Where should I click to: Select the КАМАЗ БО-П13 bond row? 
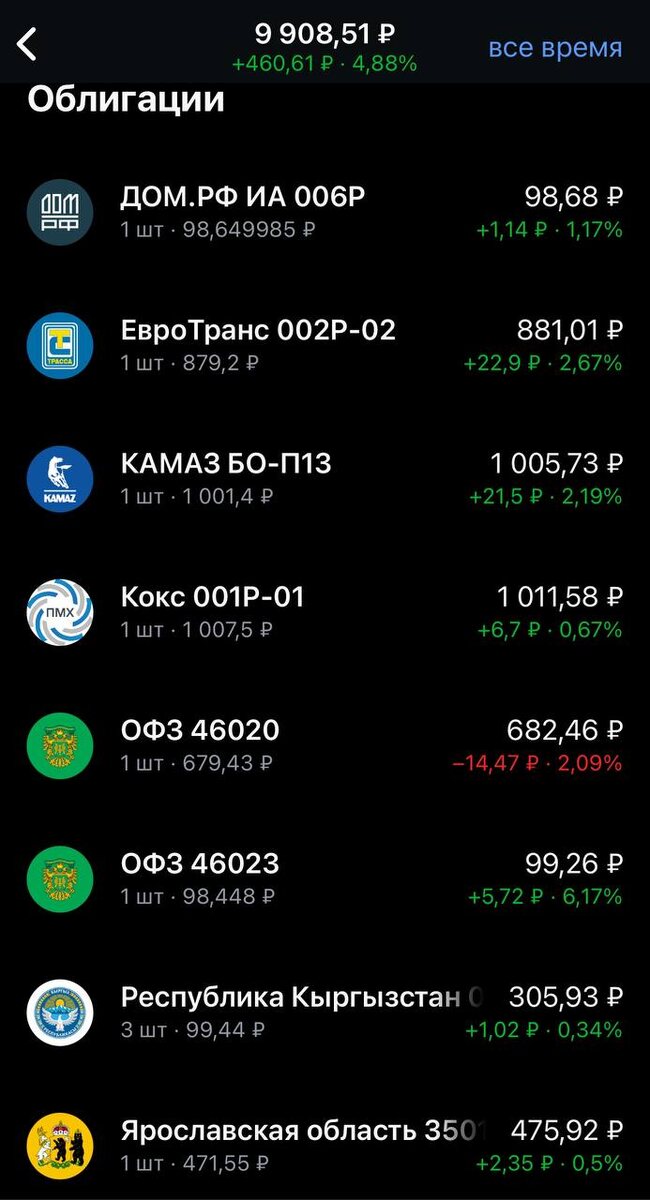[325, 479]
